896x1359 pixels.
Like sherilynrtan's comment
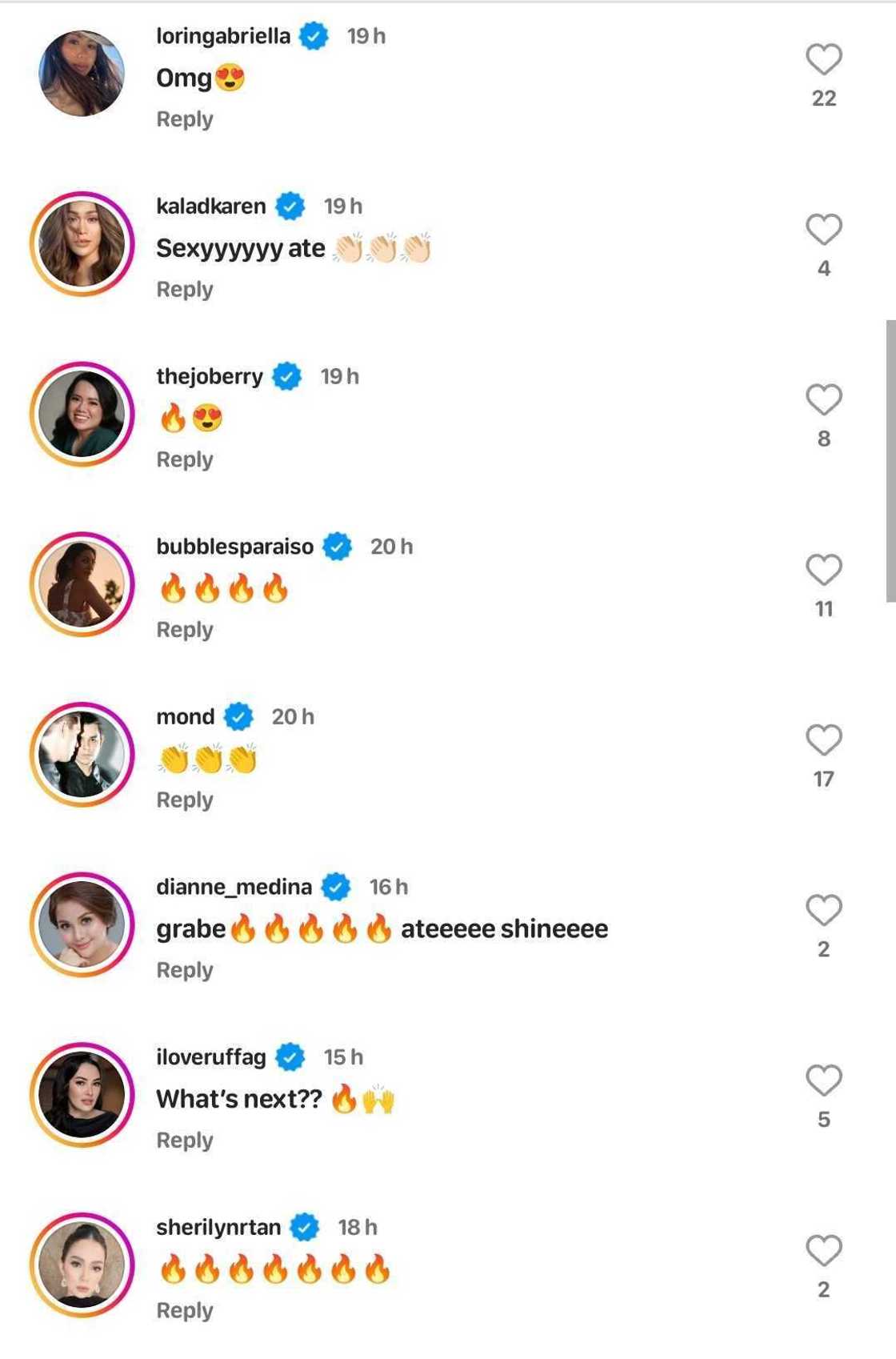pos(823,1251)
